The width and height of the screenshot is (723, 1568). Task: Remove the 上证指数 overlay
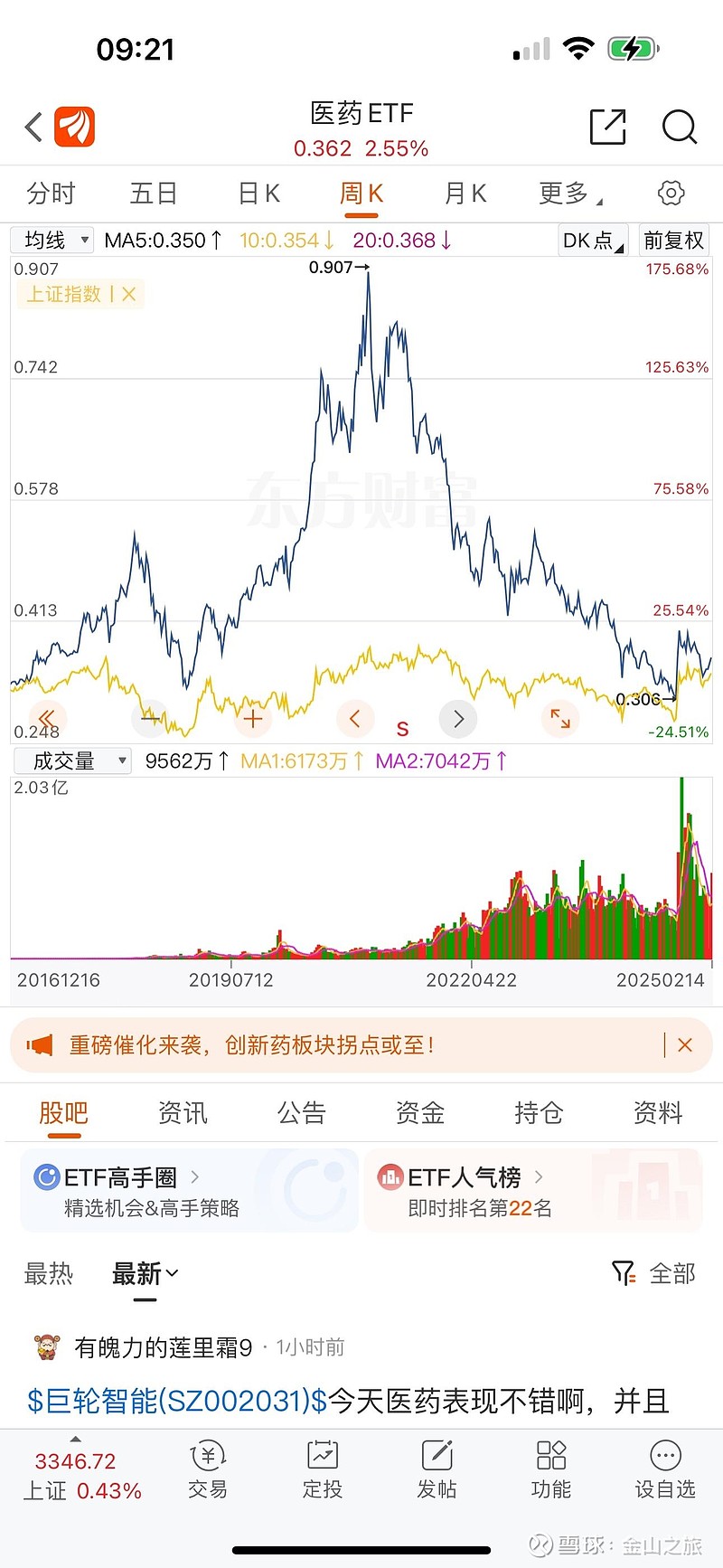pos(128,294)
